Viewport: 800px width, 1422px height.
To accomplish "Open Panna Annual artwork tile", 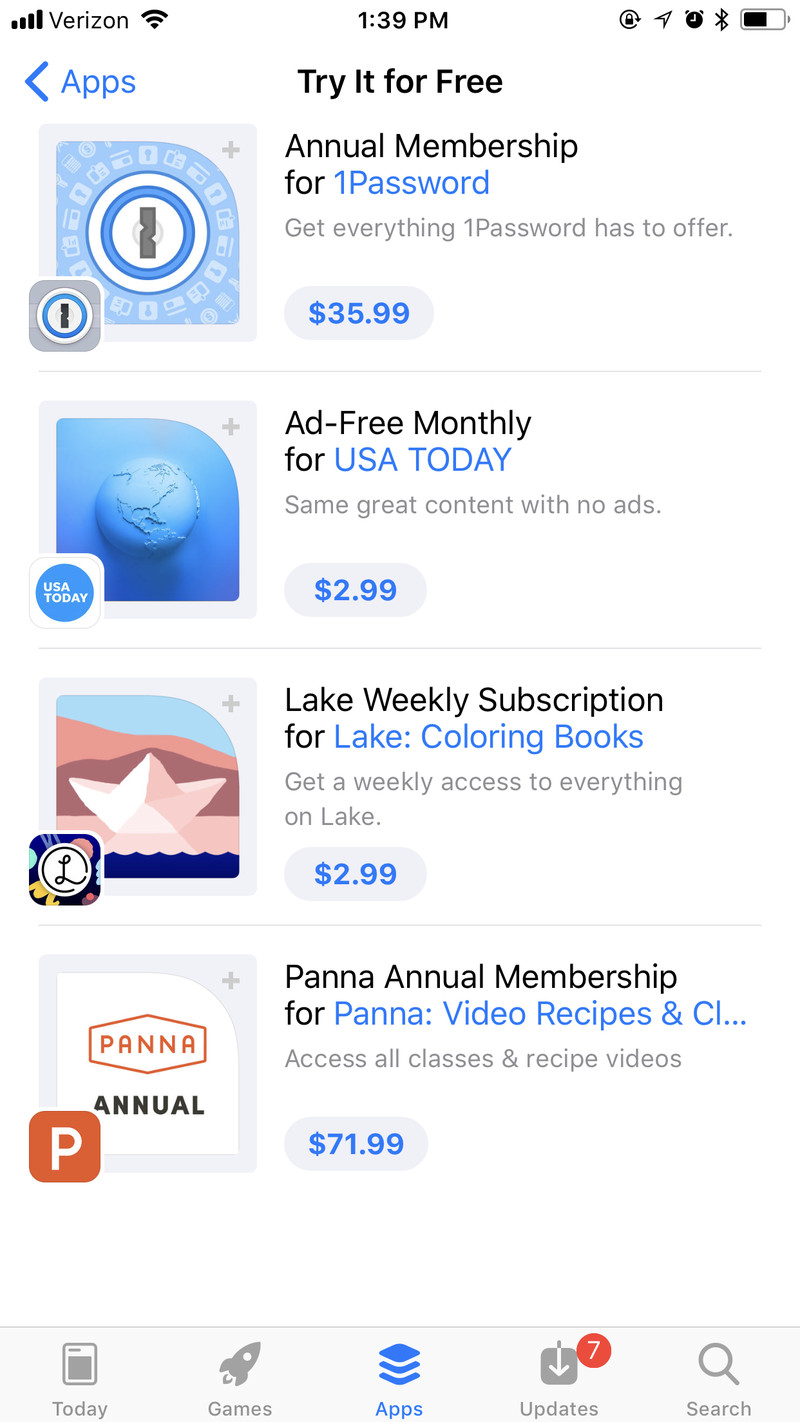I will pos(148,1063).
